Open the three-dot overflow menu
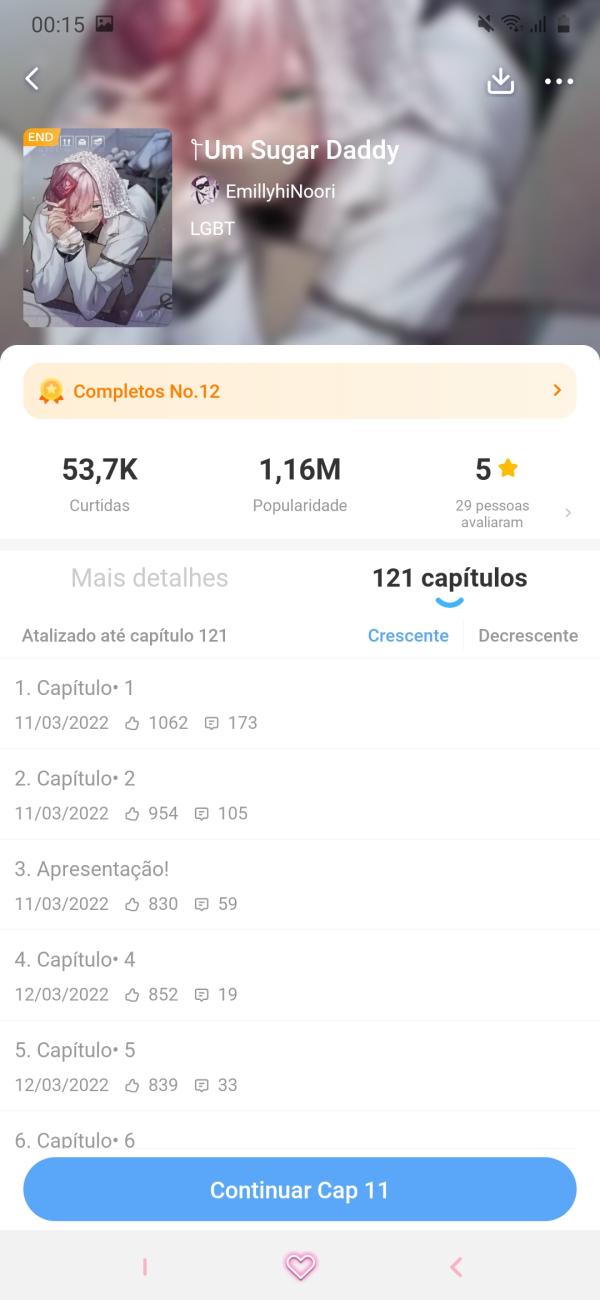600x1300 pixels. point(559,81)
